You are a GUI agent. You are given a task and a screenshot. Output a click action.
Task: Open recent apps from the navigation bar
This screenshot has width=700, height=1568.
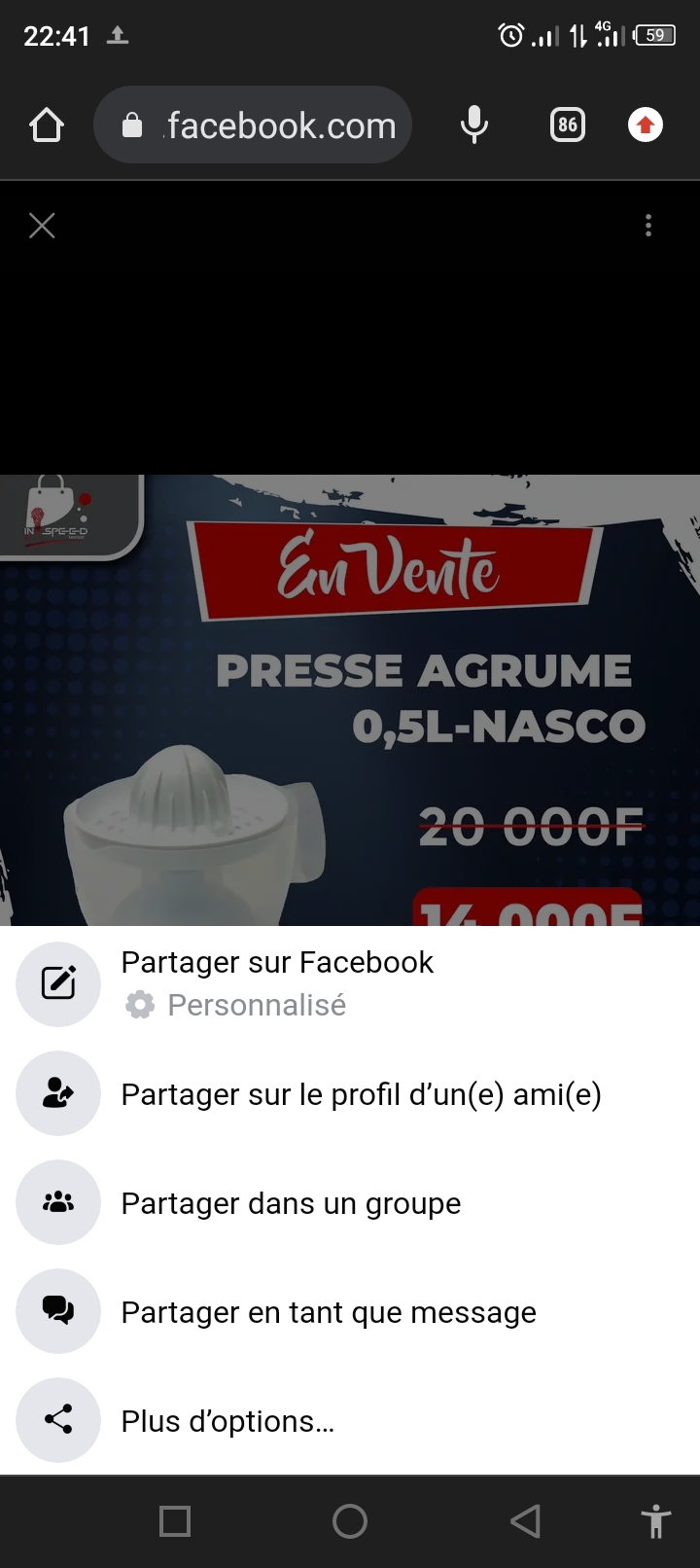[175, 1521]
